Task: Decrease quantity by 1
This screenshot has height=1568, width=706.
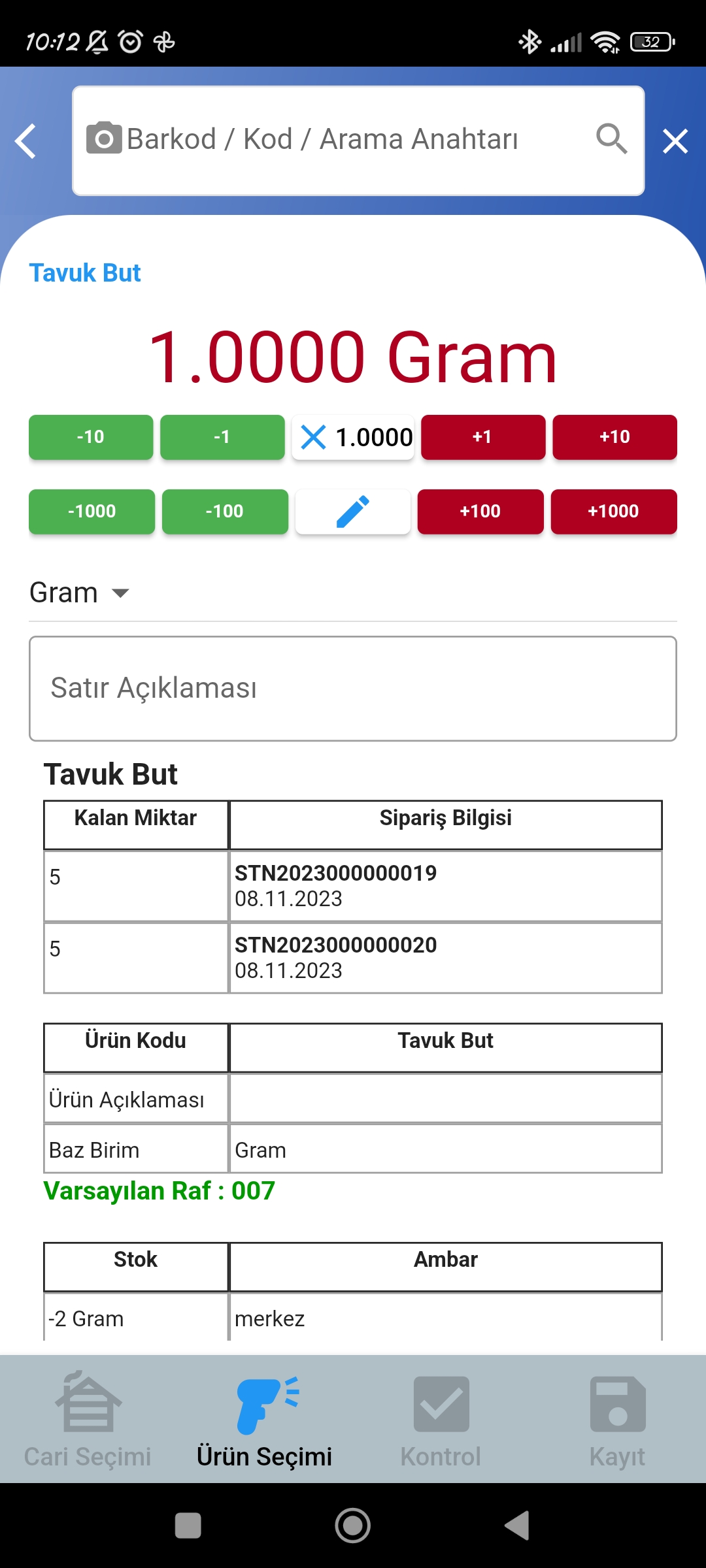Action: point(222,437)
